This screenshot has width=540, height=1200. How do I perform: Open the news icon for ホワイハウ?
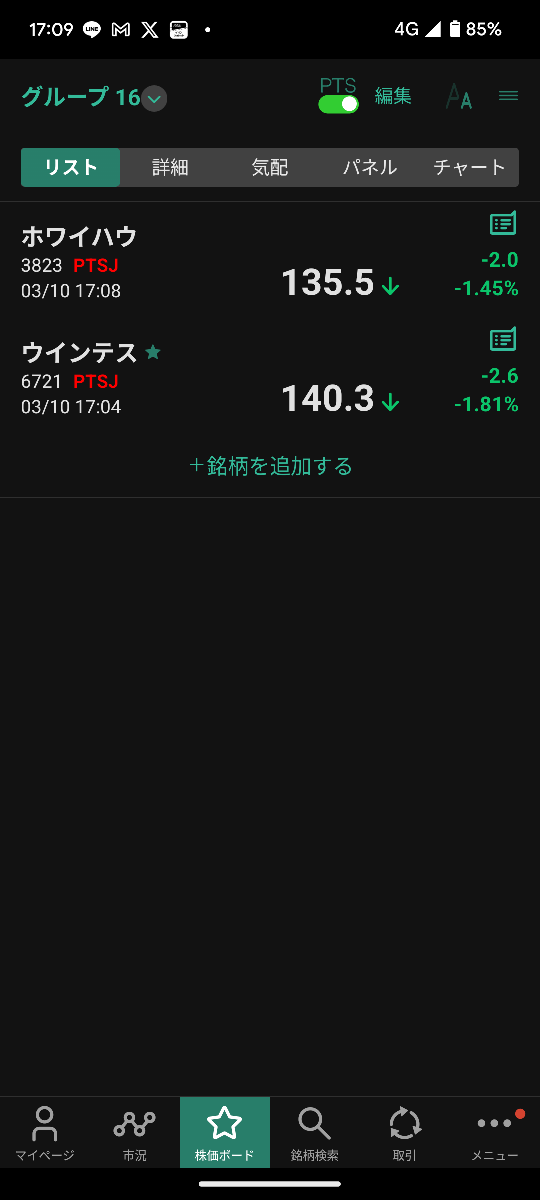tap(503, 224)
